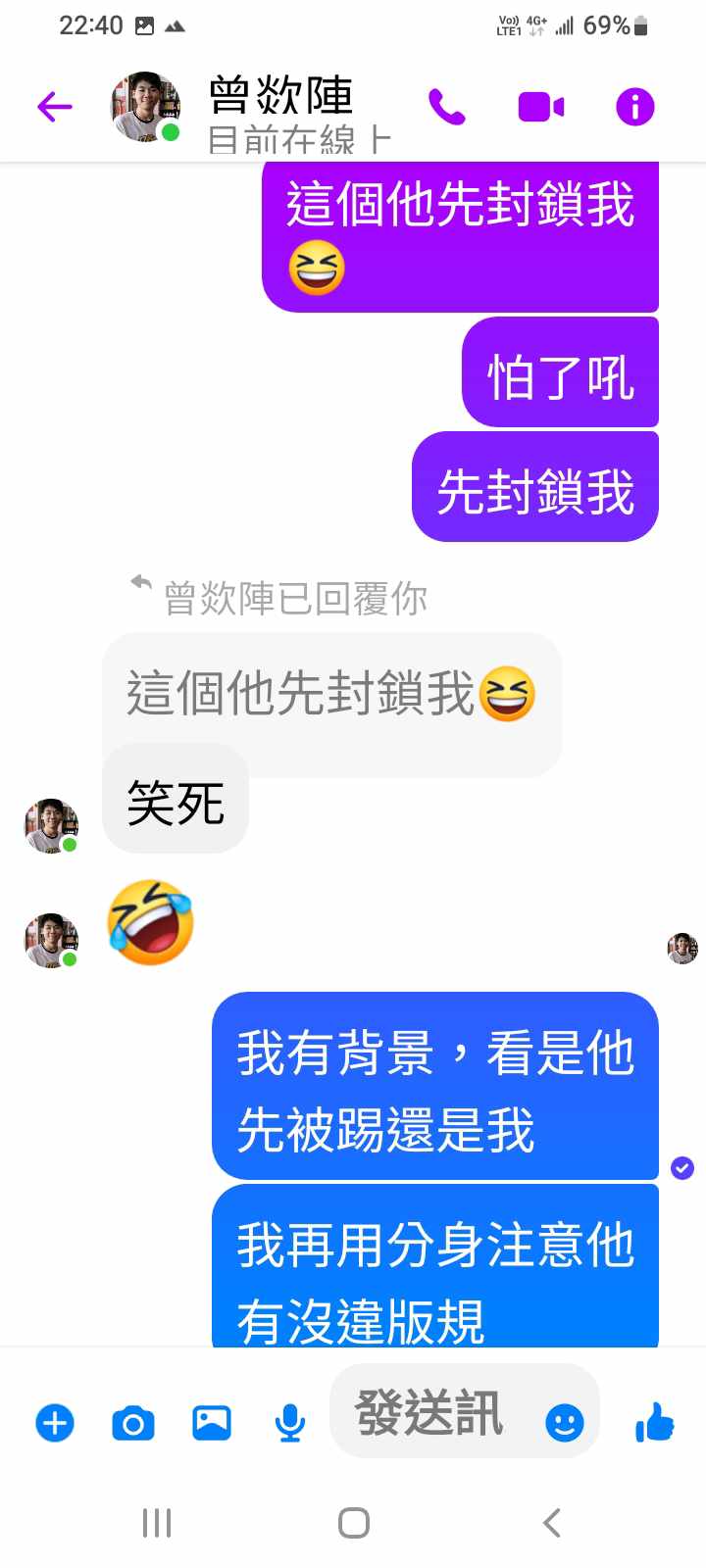Open 曾欻陣's profile from header name
This screenshot has width=706, height=1568.
click(x=281, y=97)
